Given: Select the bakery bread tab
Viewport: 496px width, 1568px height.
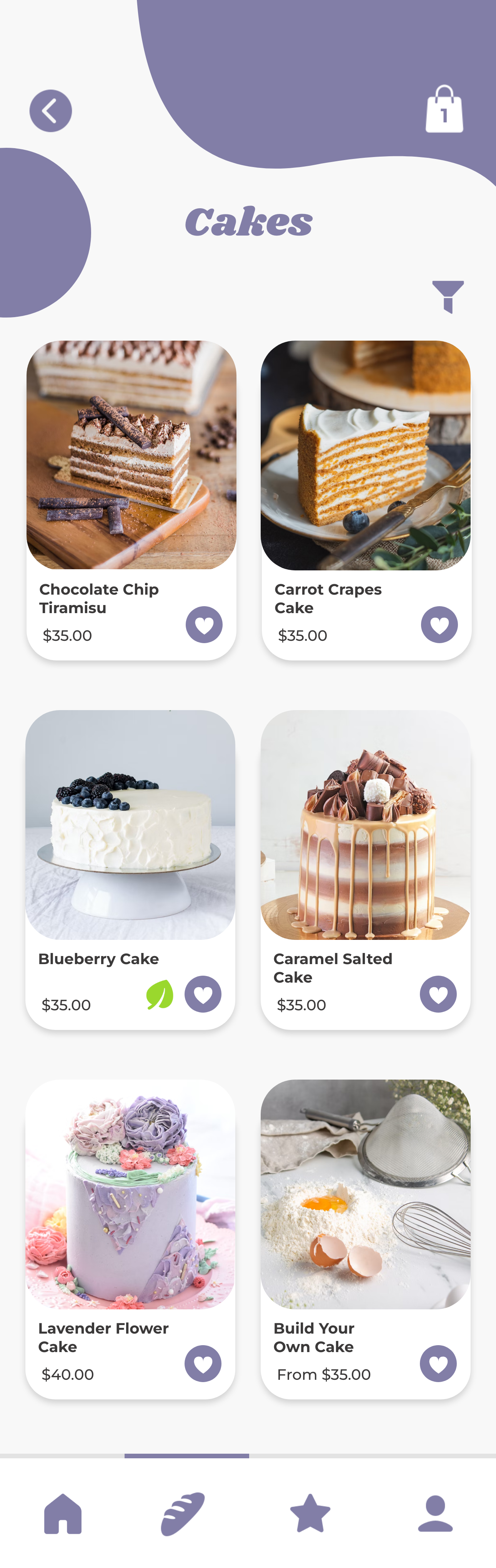Looking at the screenshot, I should pos(183,1513).
